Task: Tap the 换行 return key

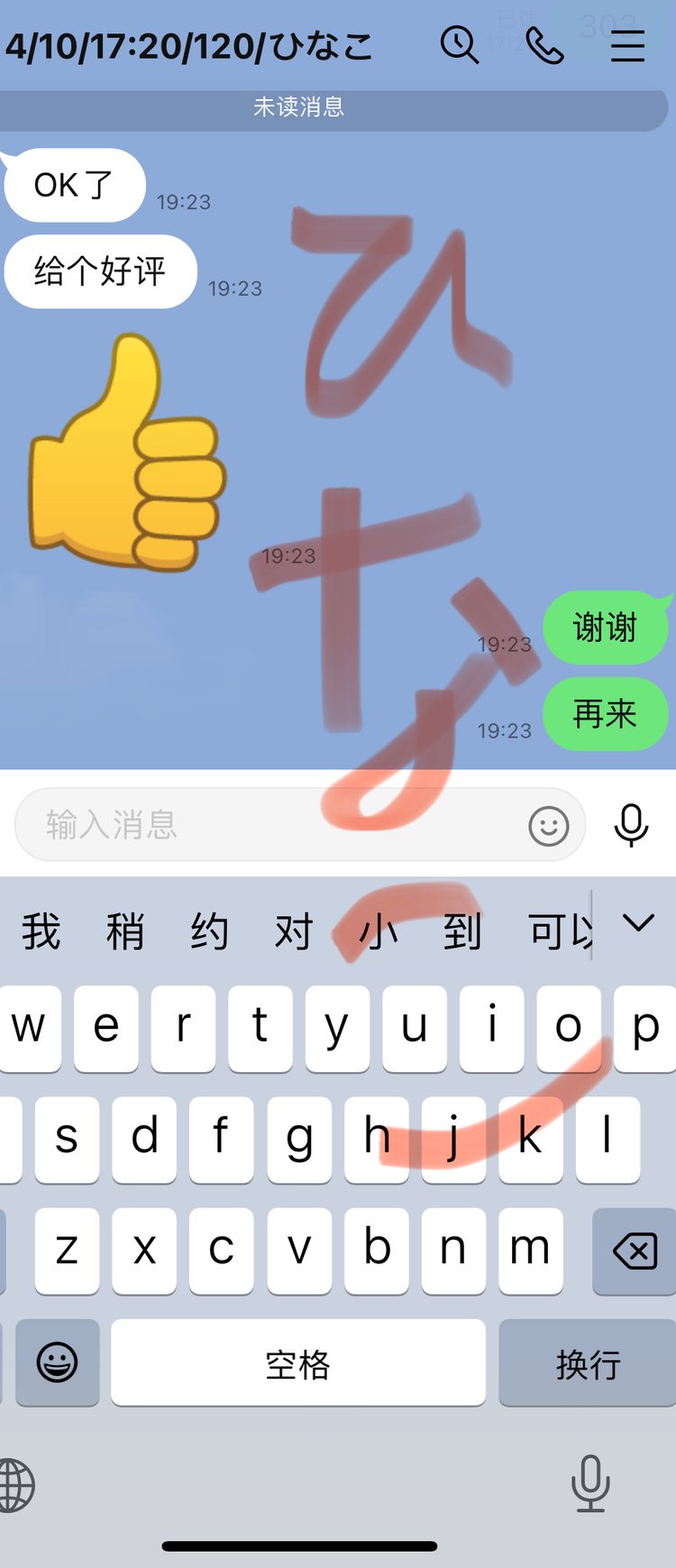Action: click(588, 1363)
